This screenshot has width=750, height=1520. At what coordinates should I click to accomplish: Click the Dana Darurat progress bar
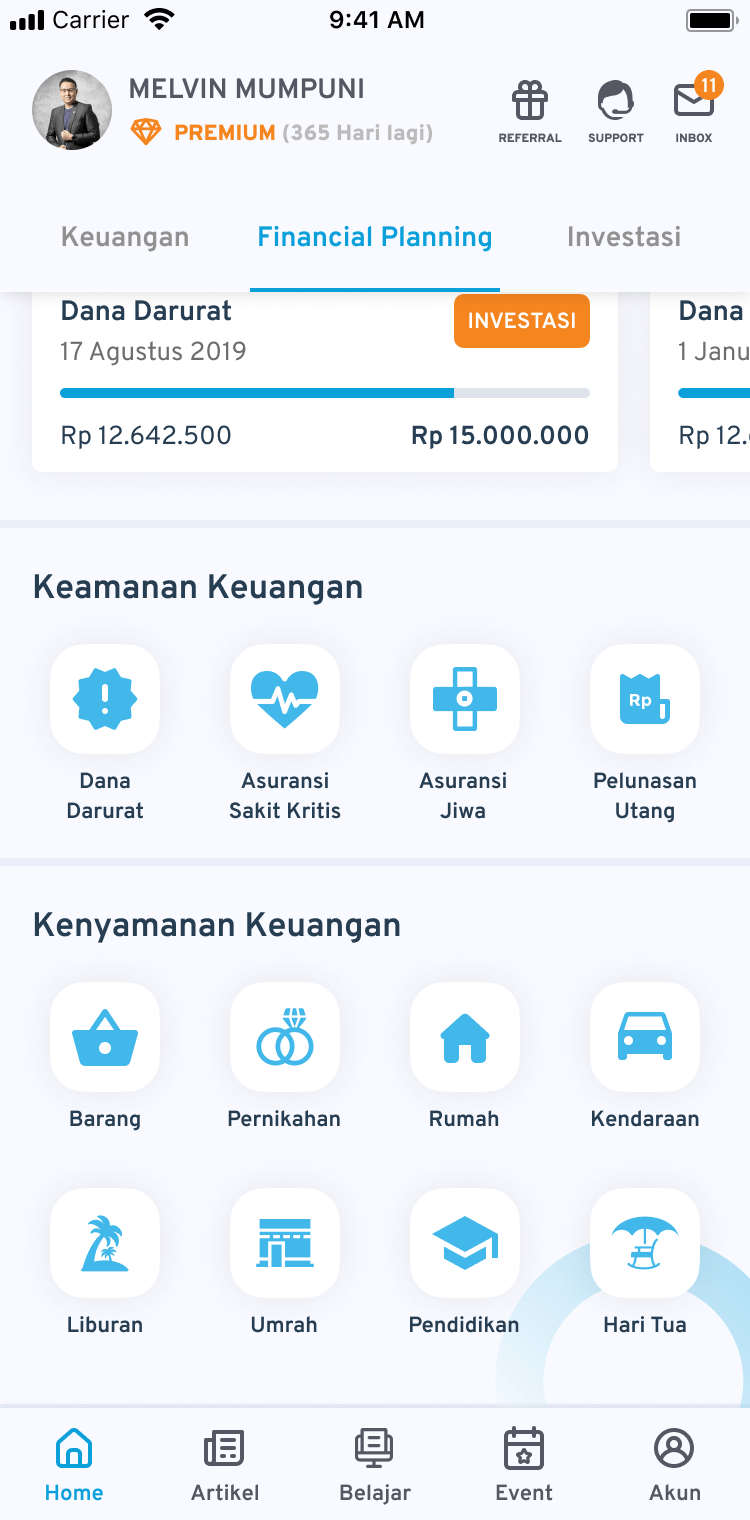(325, 393)
